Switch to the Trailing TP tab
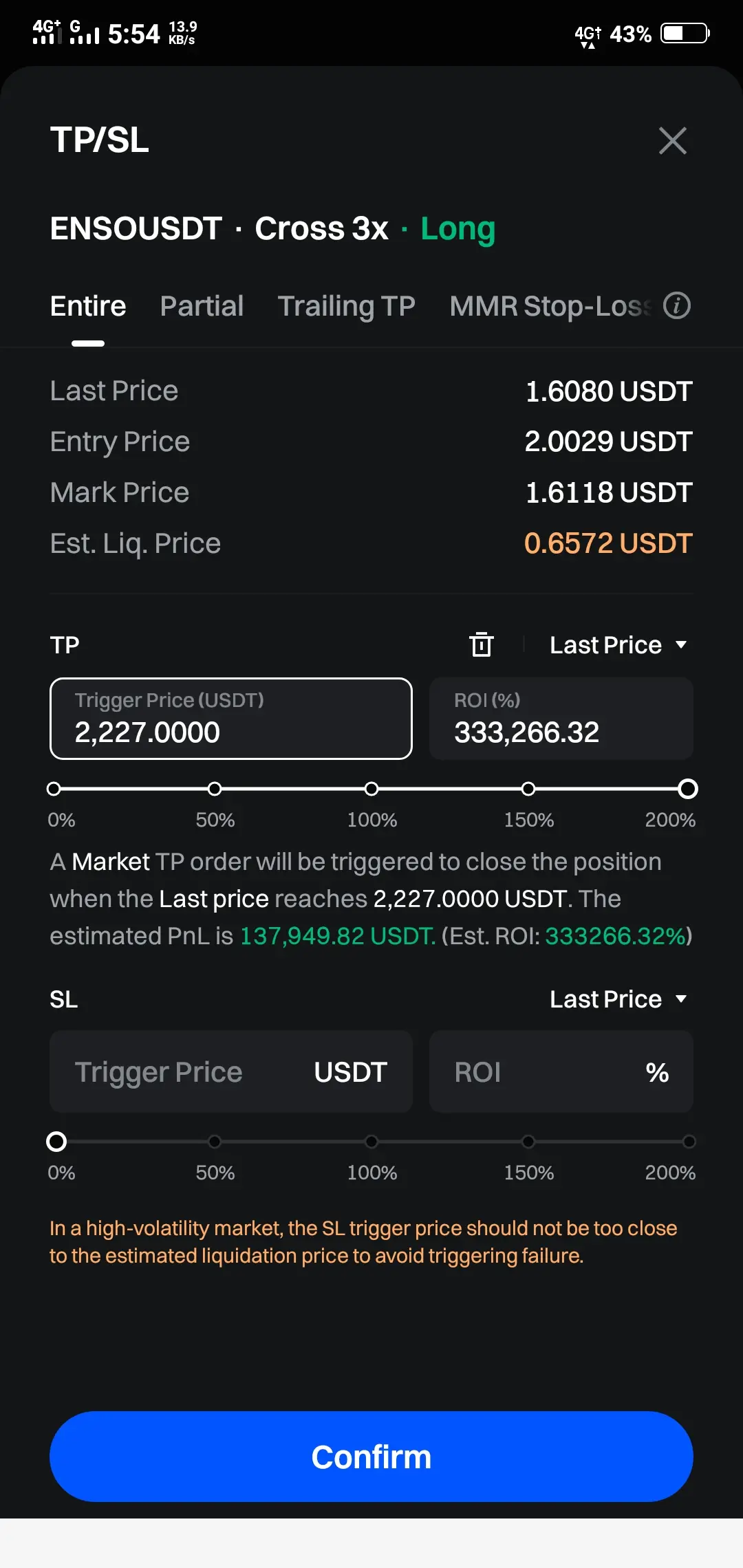This screenshot has width=743, height=1568. (346, 306)
